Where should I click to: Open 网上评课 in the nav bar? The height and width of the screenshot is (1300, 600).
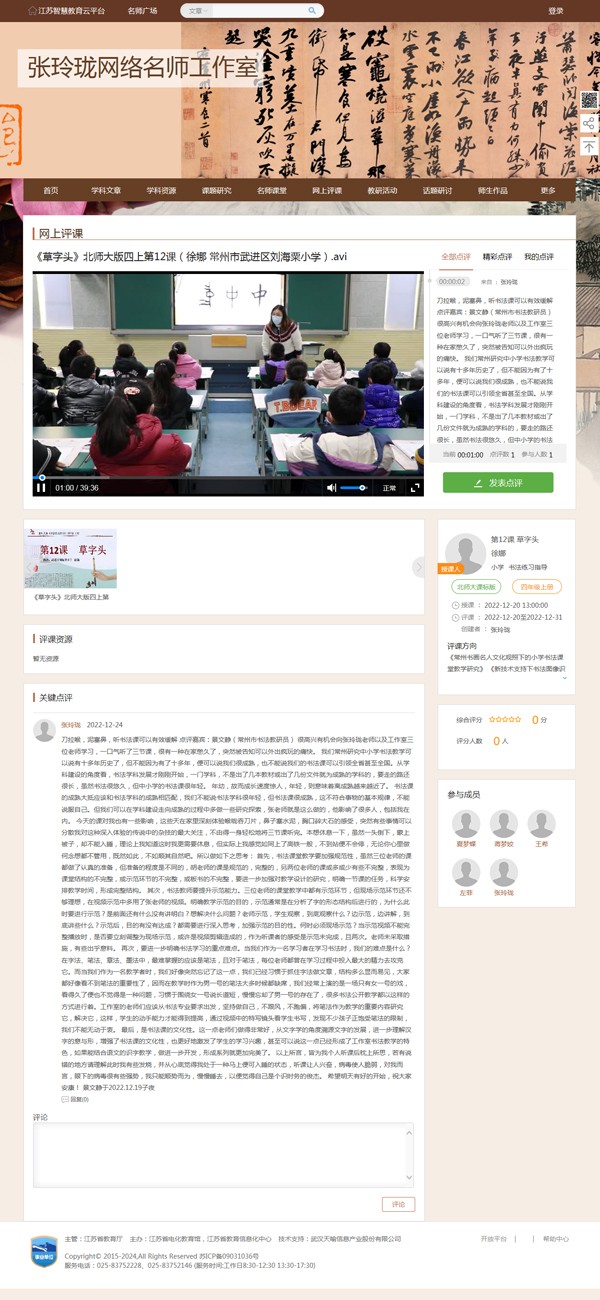[x=326, y=190]
